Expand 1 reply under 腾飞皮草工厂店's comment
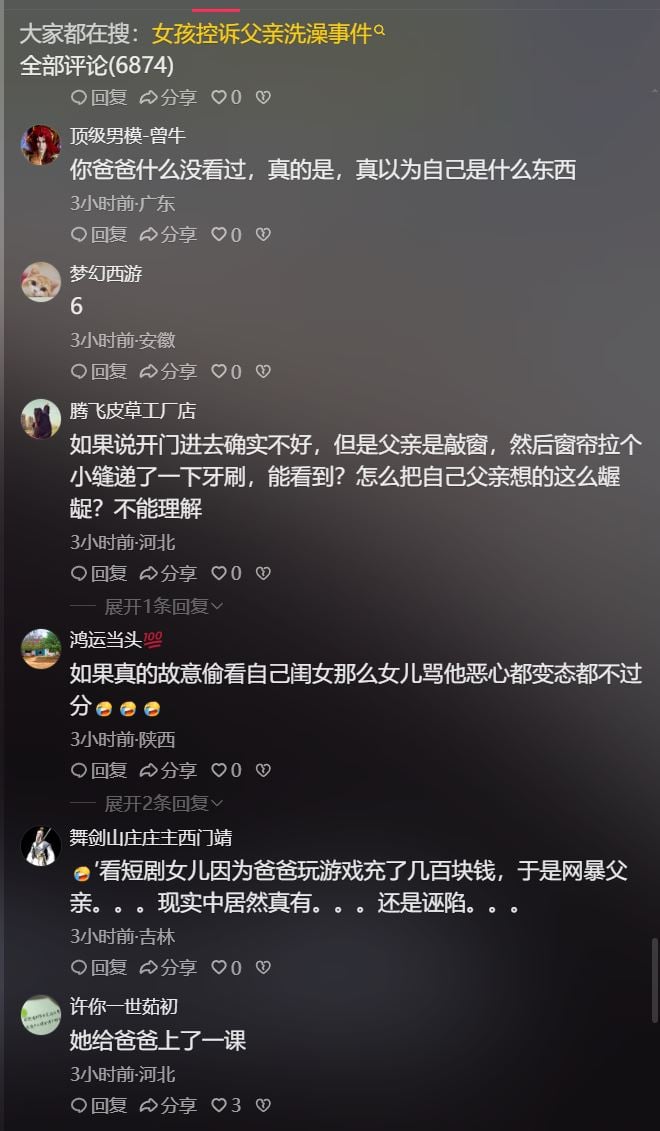The height and width of the screenshot is (1131, 660). click(x=163, y=606)
